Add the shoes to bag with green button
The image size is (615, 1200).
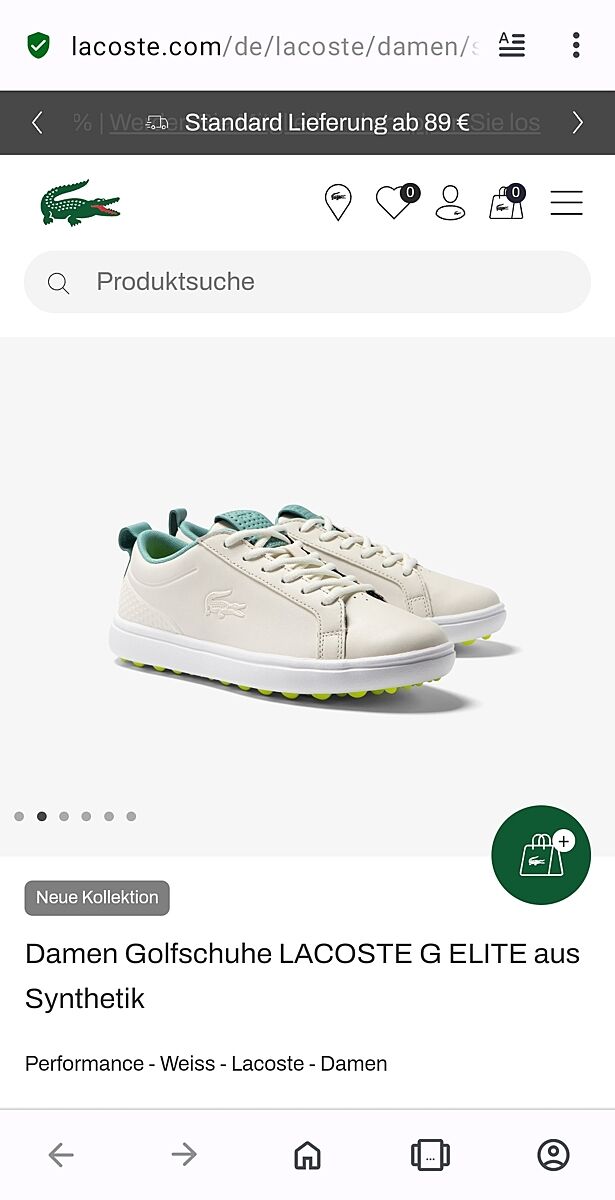[541, 855]
